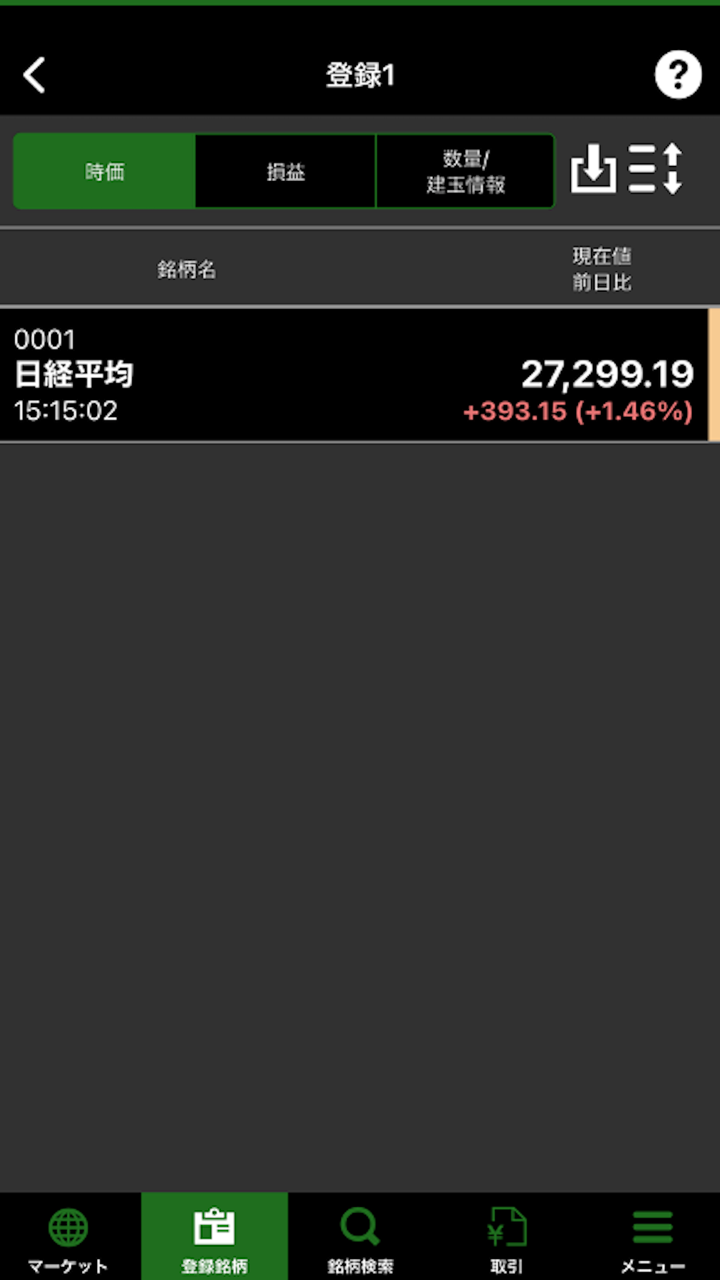Go to the マーケット tab
The width and height of the screenshot is (720, 1280).
tap(68, 1238)
